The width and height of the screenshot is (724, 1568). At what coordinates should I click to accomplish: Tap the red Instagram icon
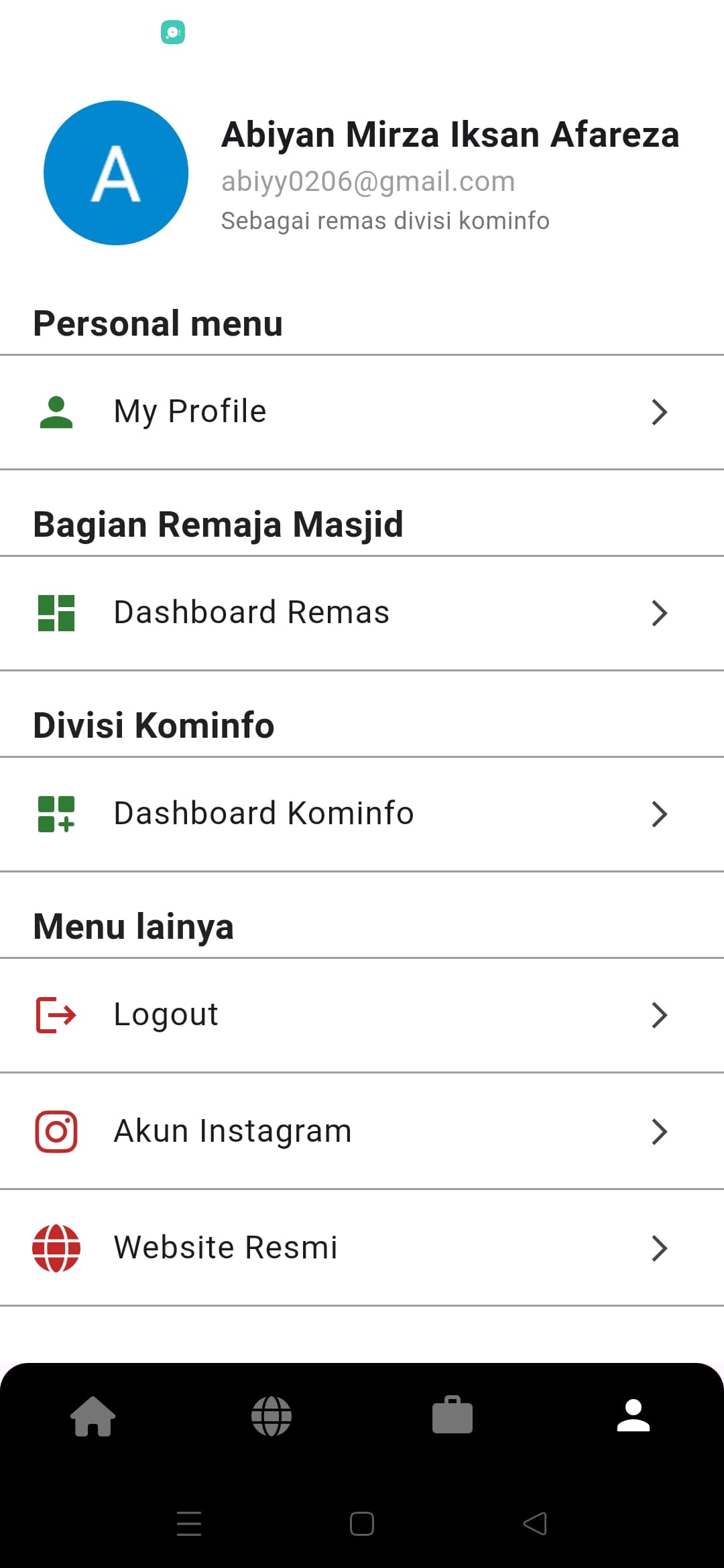57,1130
